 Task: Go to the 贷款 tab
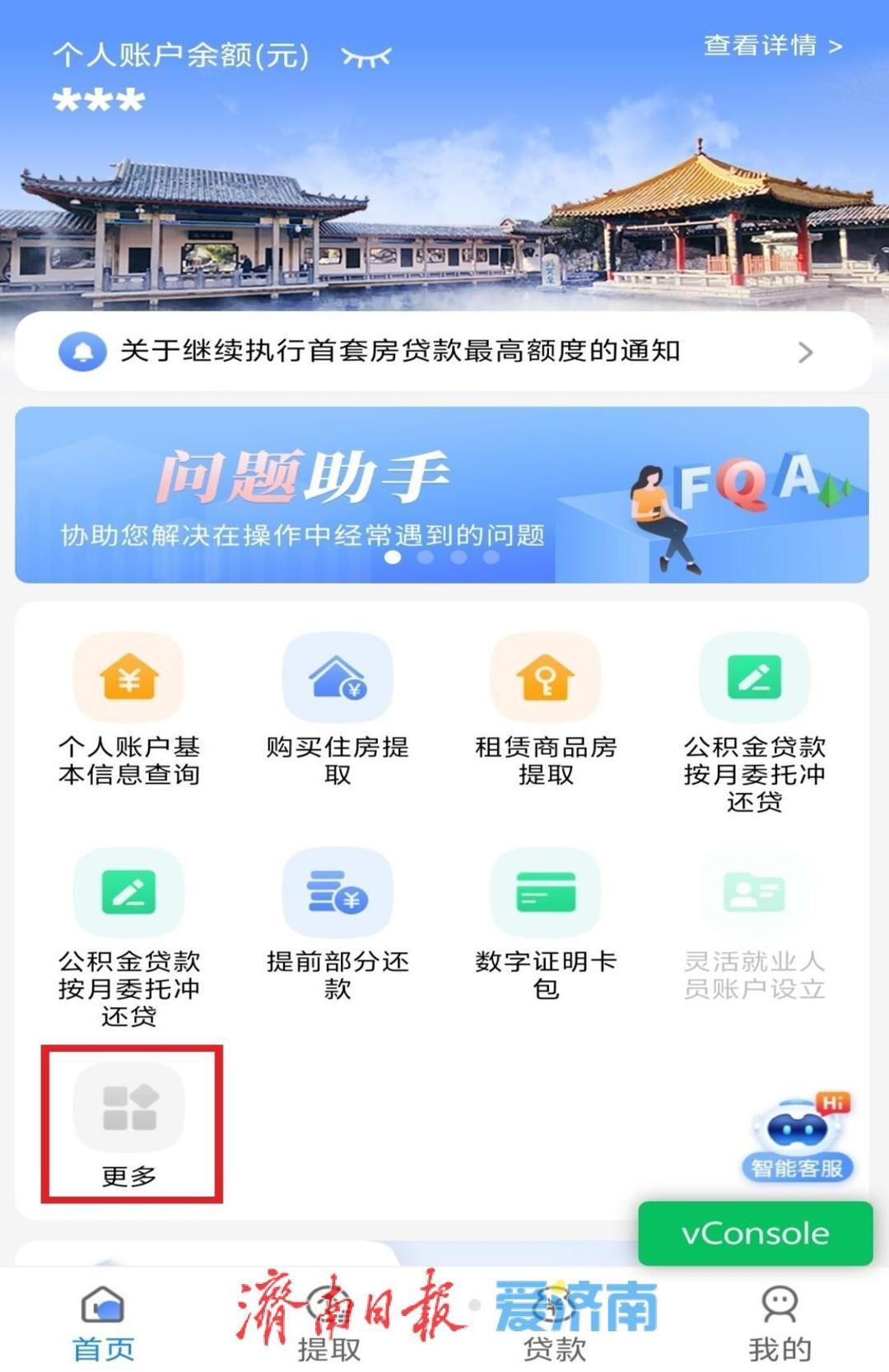[x=555, y=1323]
